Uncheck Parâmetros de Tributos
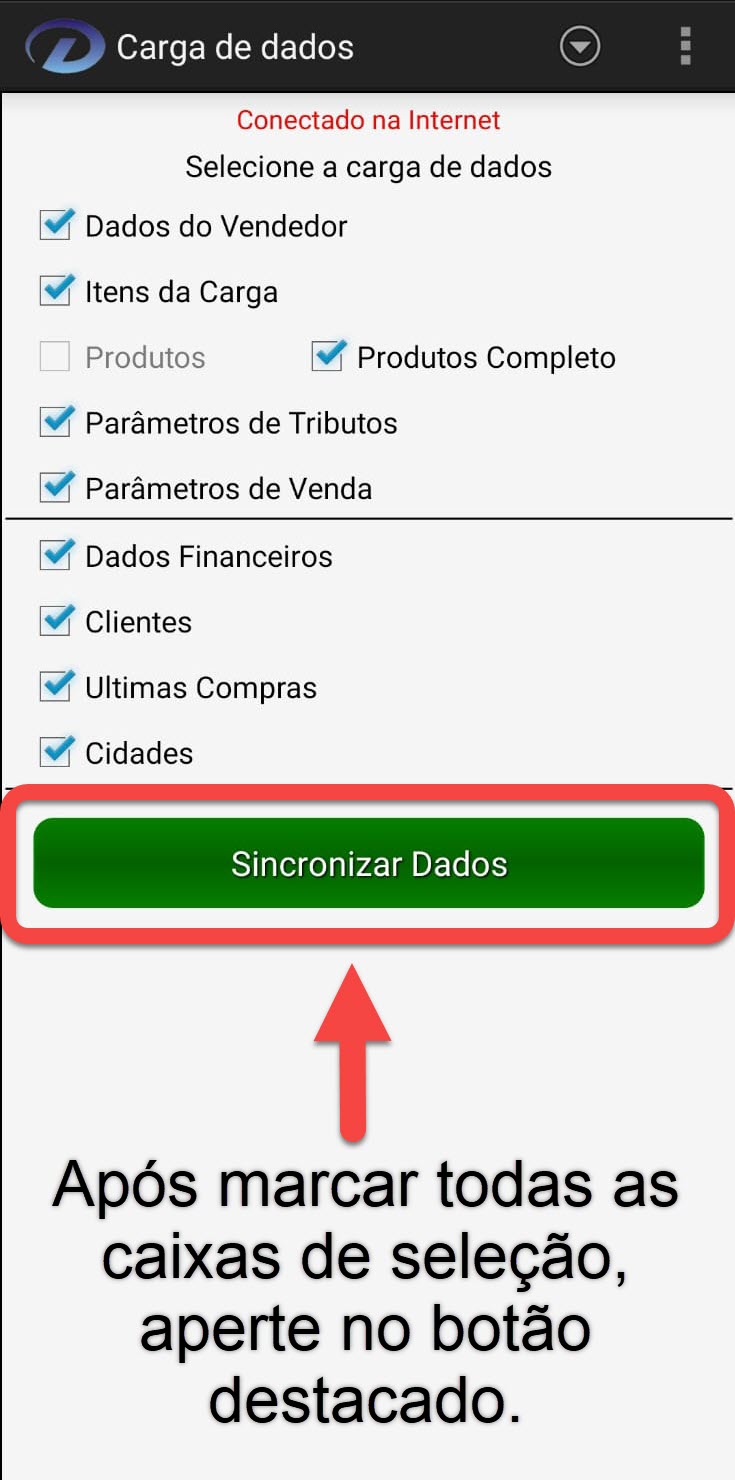Image resolution: width=735 pixels, height=1481 pixels. click(x=56, y=422)
